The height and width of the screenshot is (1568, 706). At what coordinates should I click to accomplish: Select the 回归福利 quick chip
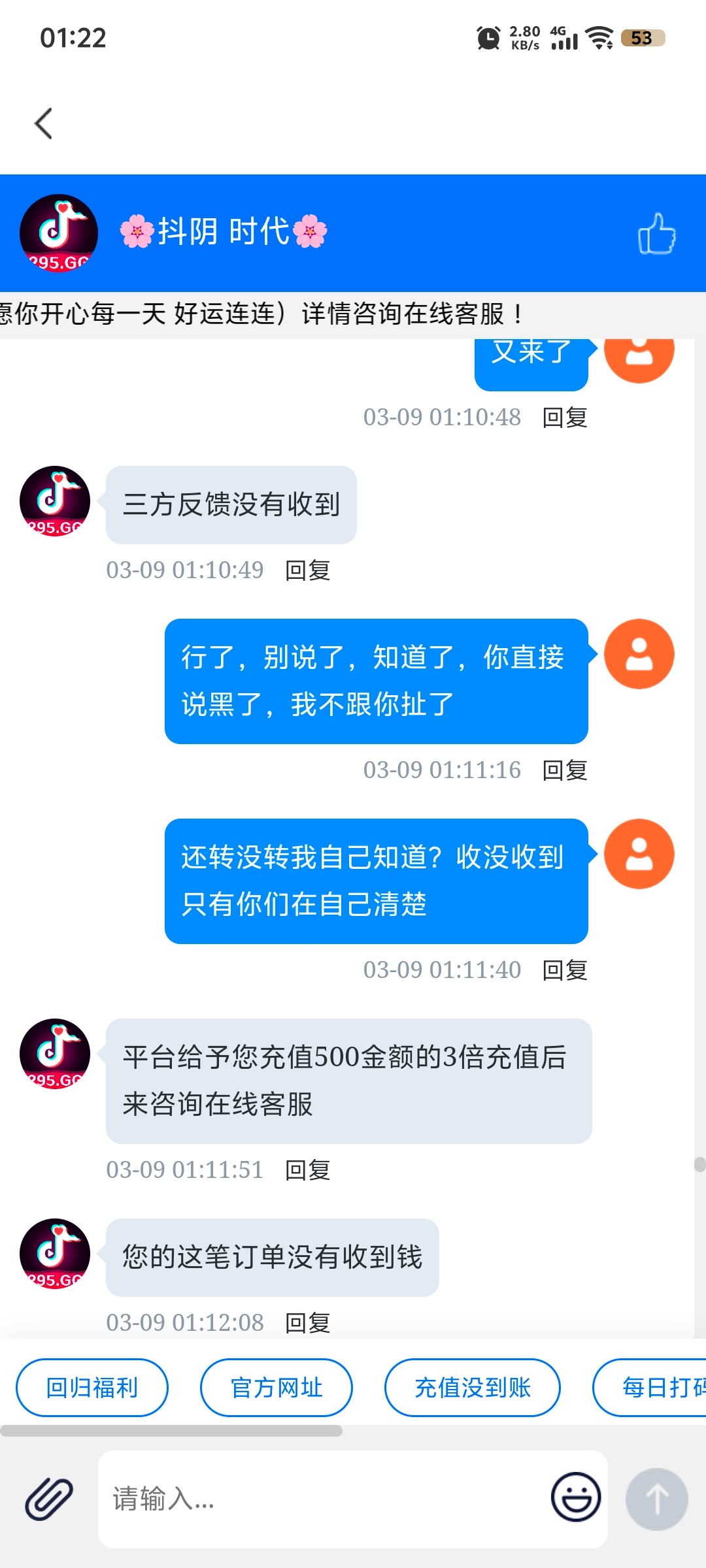[x=92, y=1388]
